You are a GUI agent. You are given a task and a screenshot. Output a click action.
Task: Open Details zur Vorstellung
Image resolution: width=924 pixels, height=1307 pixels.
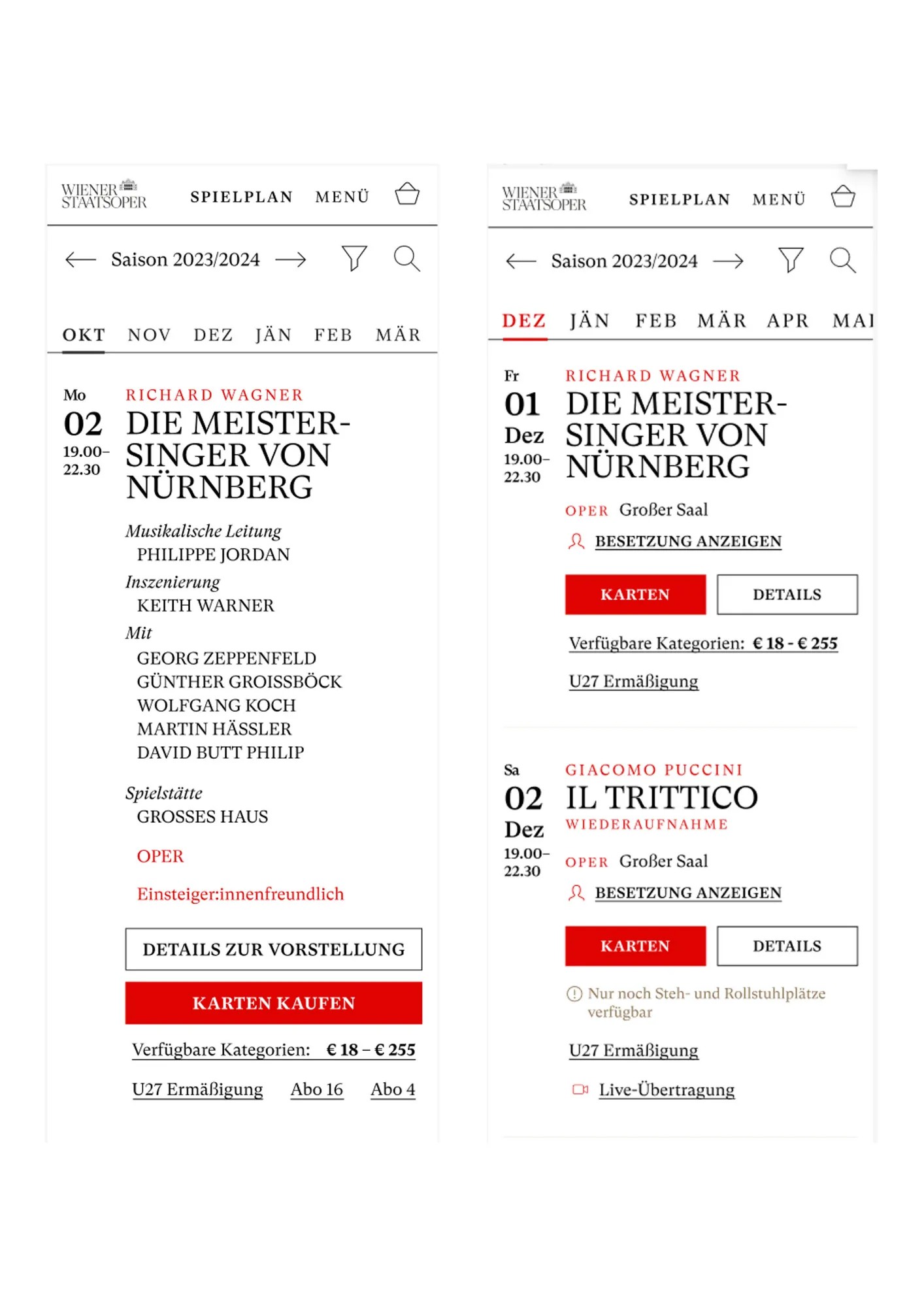[x=274, y=950]
